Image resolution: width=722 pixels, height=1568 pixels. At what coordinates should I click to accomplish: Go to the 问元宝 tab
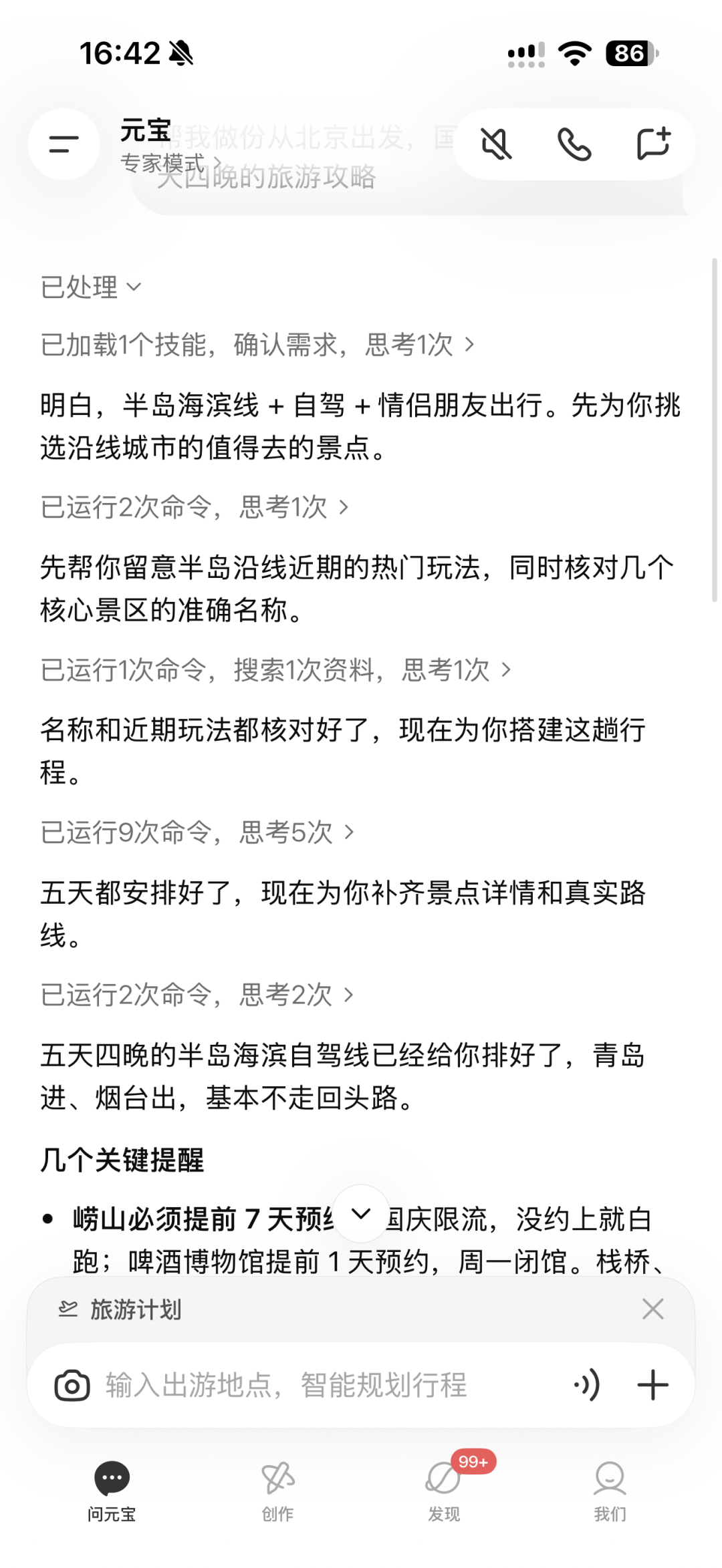[x=112, y=1488]
